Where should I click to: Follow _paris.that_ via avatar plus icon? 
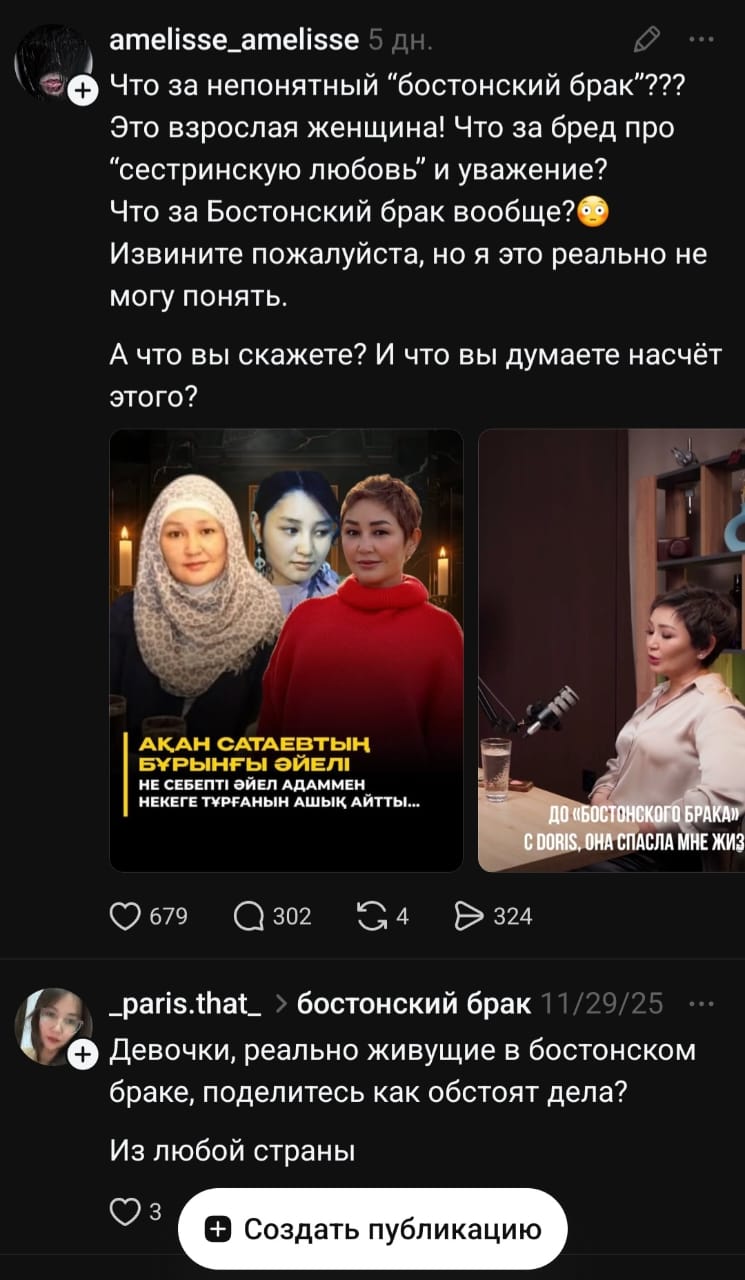(83, 1053)
